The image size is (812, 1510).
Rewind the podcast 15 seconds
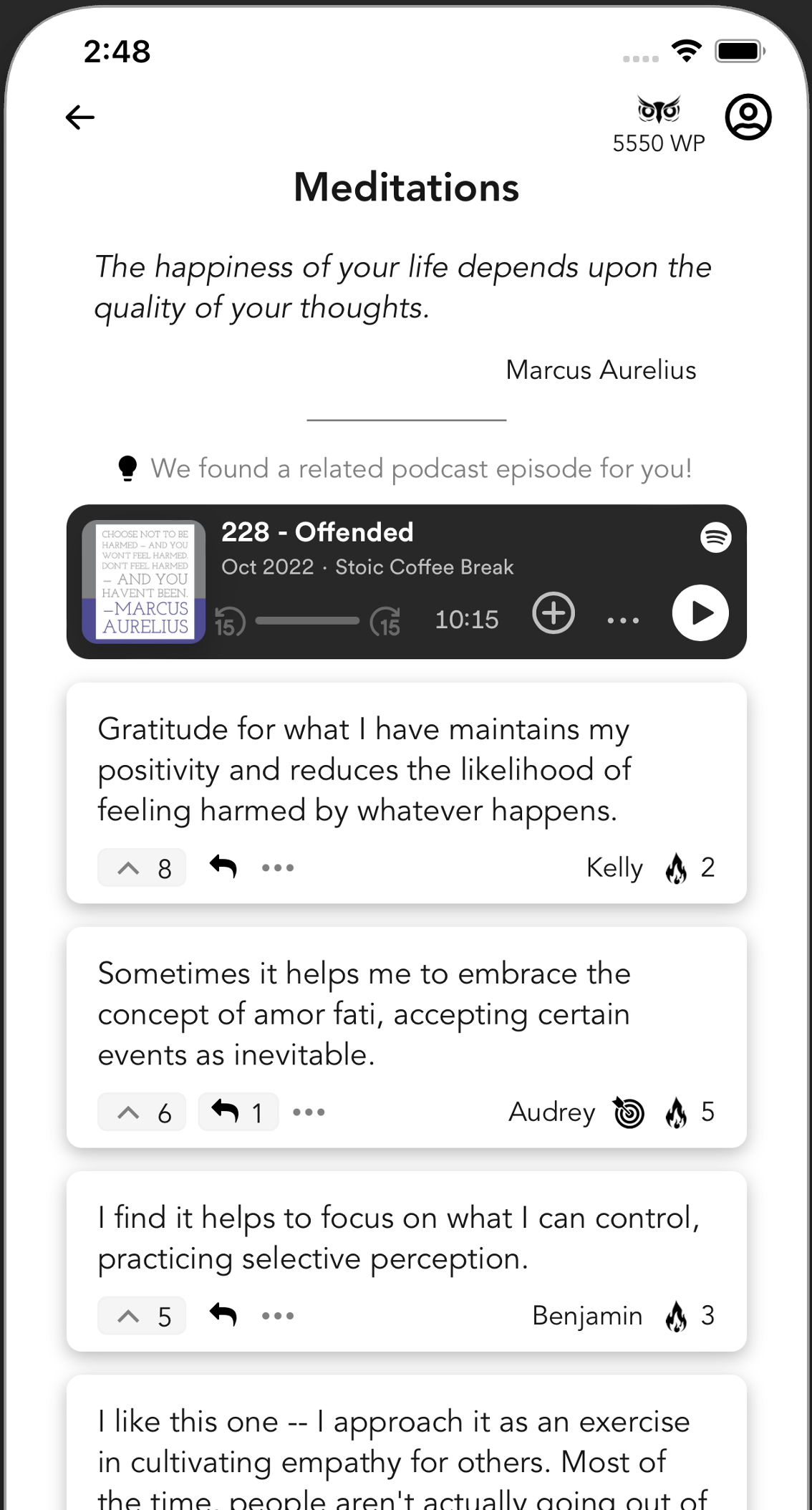point(229,621)
